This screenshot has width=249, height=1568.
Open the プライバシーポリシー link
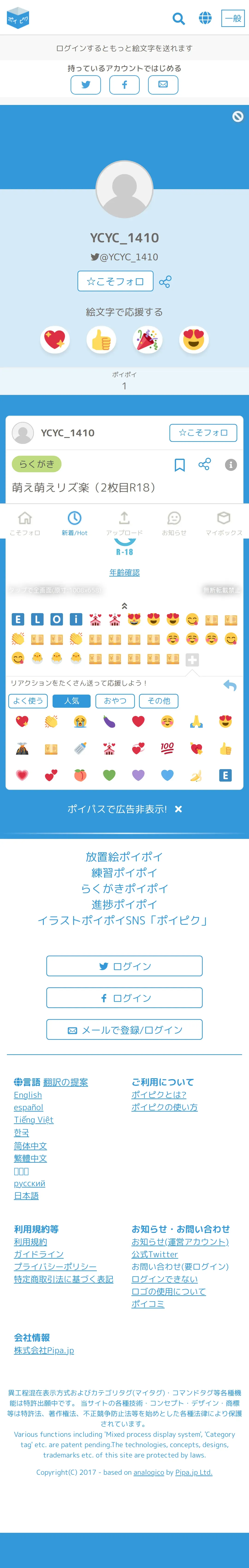[55, 1266]
